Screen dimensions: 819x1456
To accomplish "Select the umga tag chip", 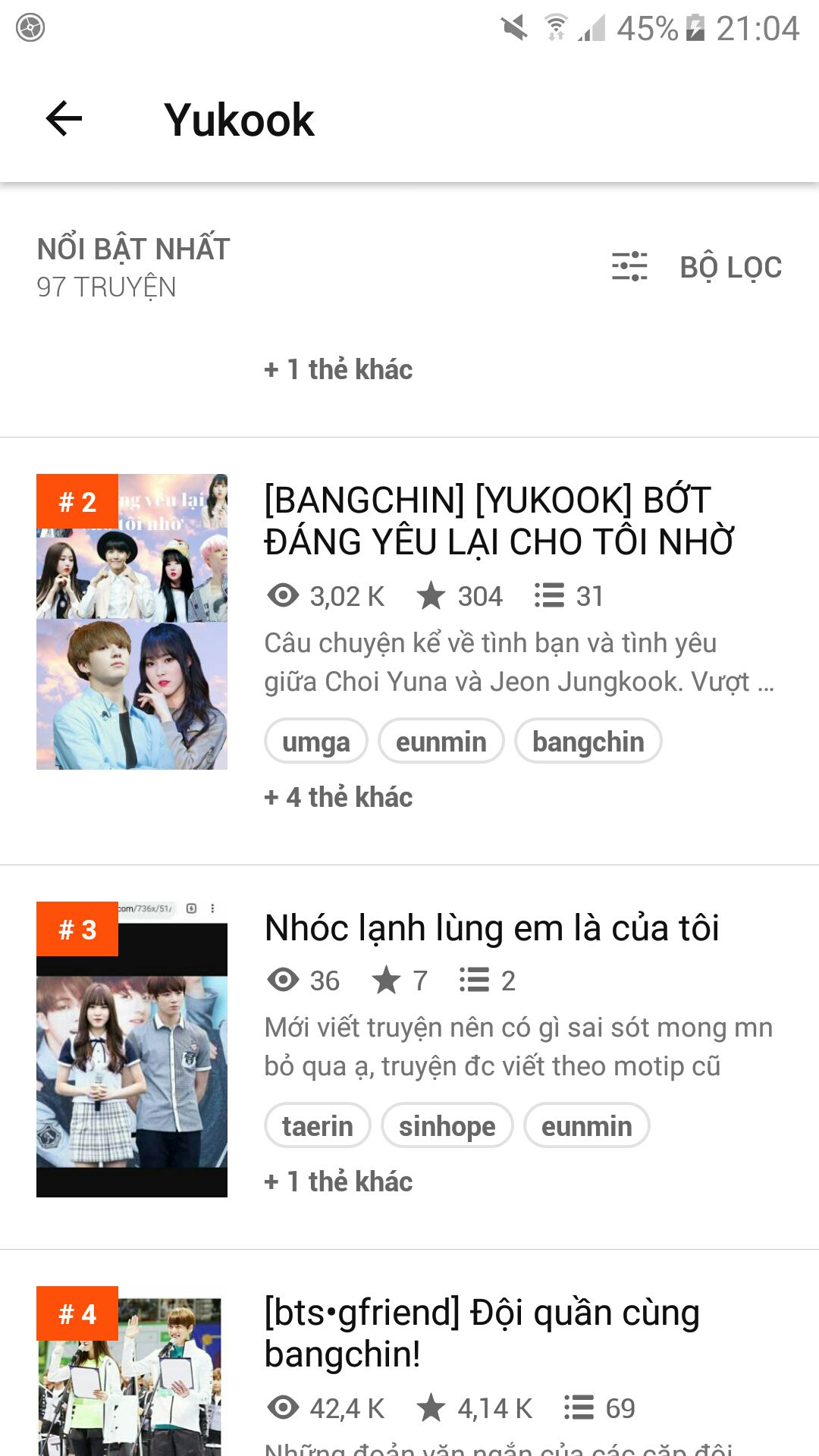I will coord(316,742).
